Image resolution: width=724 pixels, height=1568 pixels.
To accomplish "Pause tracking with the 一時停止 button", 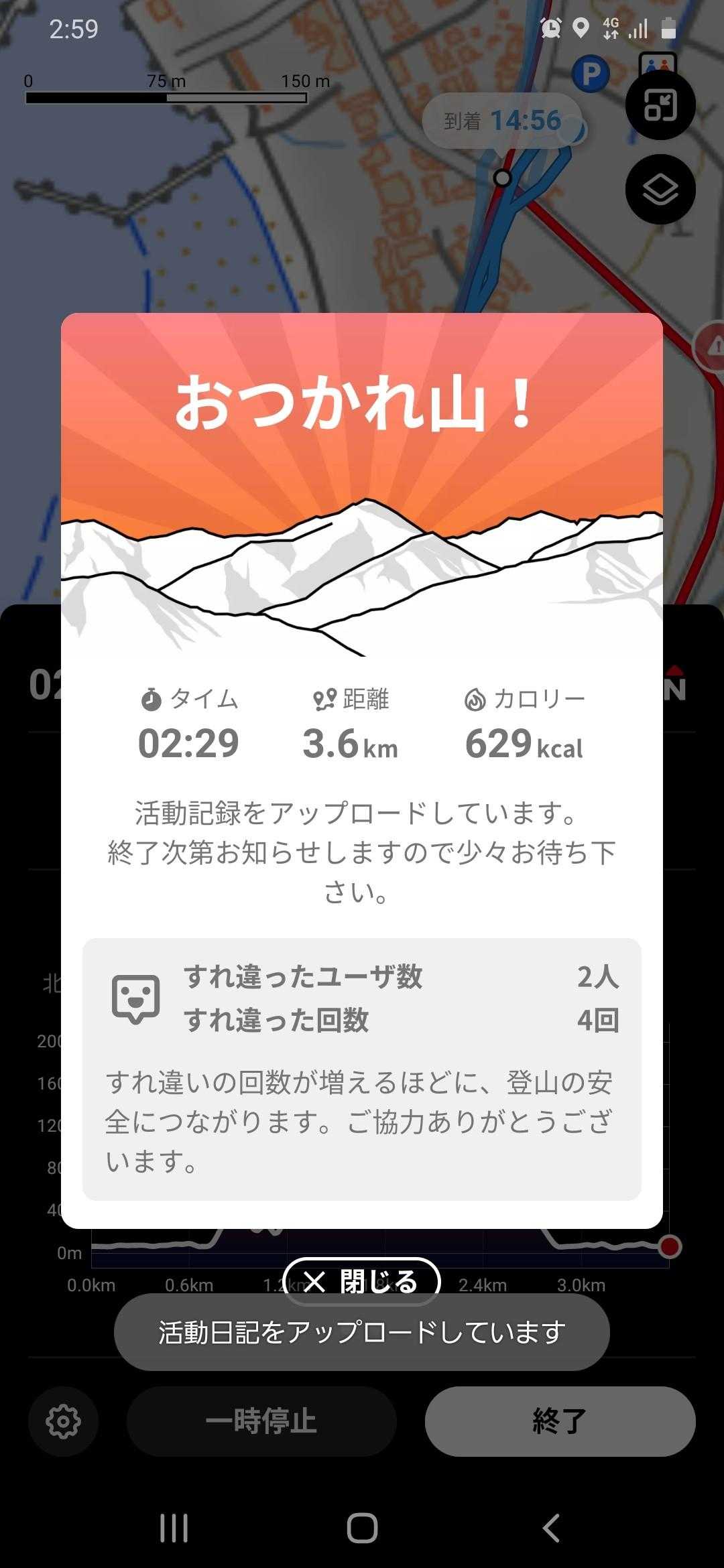I will (x=261, y=1421).
